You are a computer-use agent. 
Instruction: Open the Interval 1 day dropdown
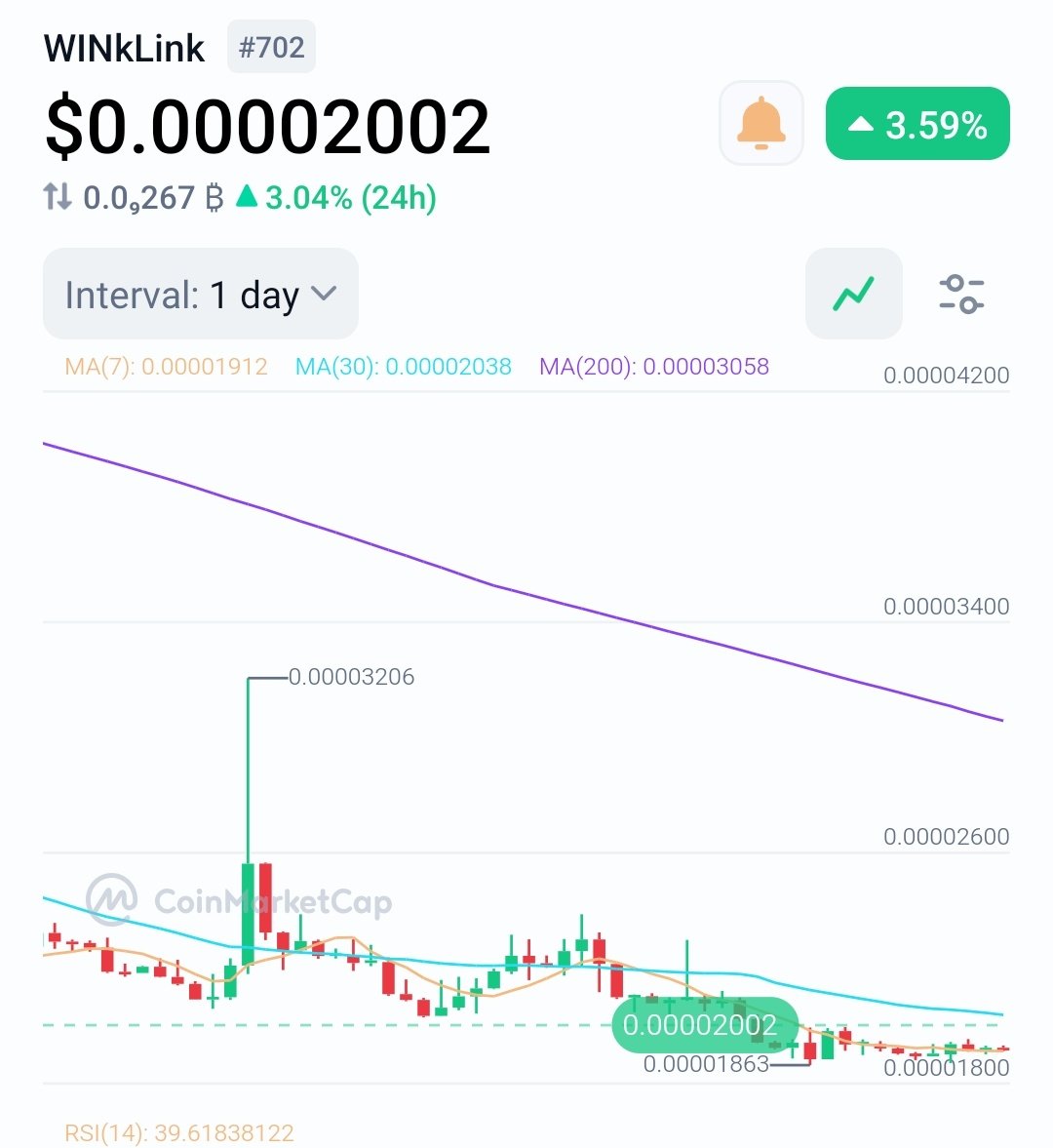click(x=201, y=295)
